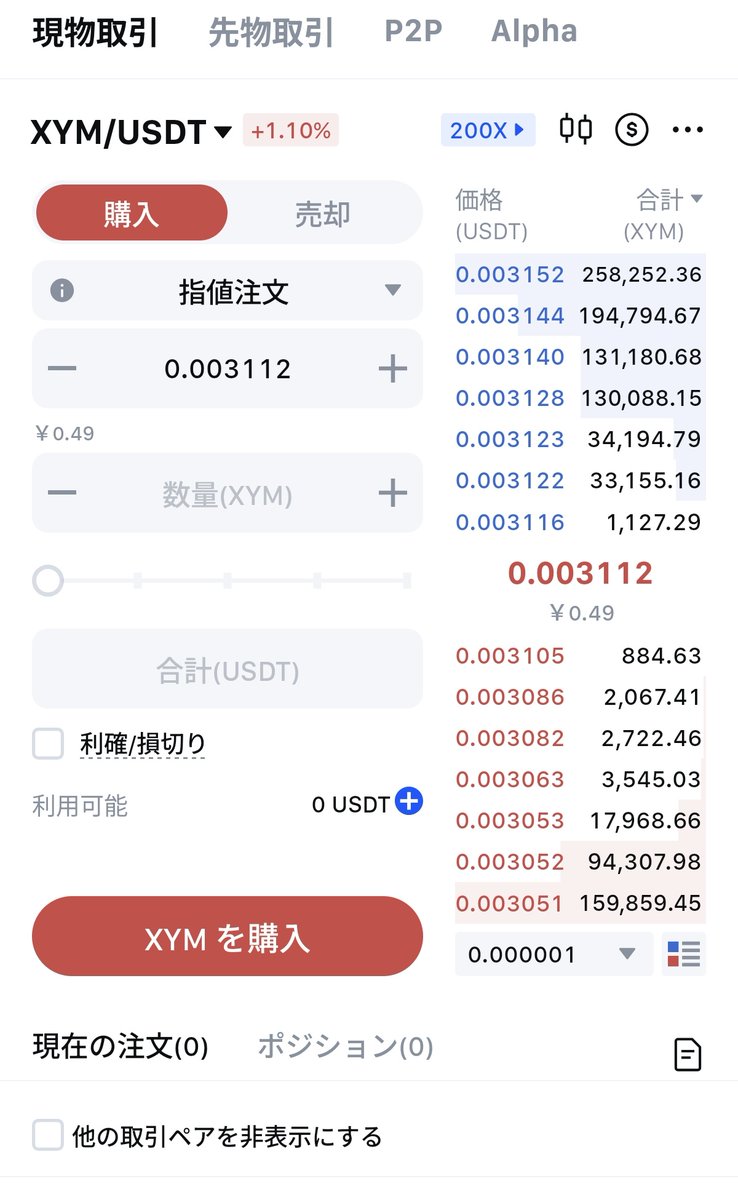Open the P2P tab
Screen dimensions: 738x1200
pyautogui.click(x=412, y=32)
